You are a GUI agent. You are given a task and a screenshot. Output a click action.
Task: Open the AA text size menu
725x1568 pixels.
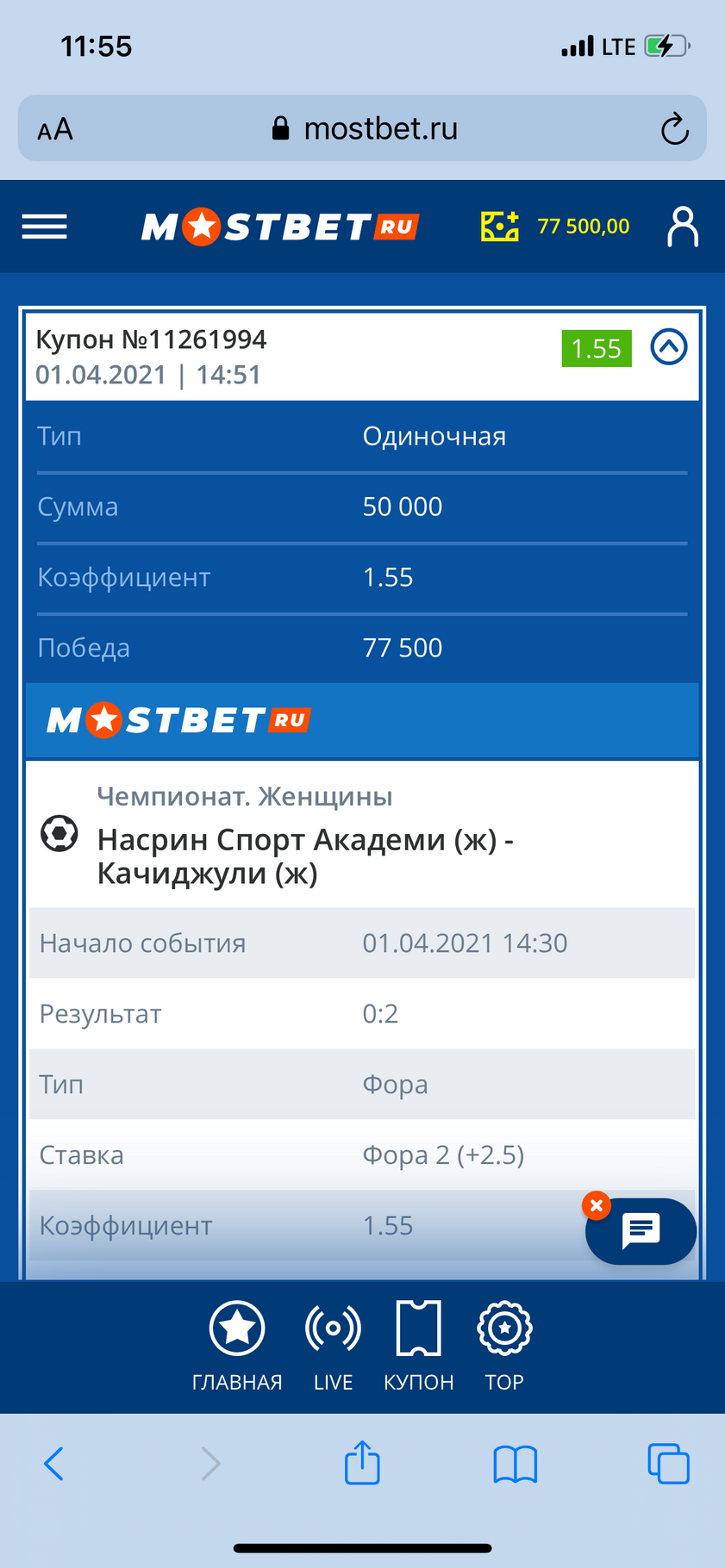click(55, 129)
